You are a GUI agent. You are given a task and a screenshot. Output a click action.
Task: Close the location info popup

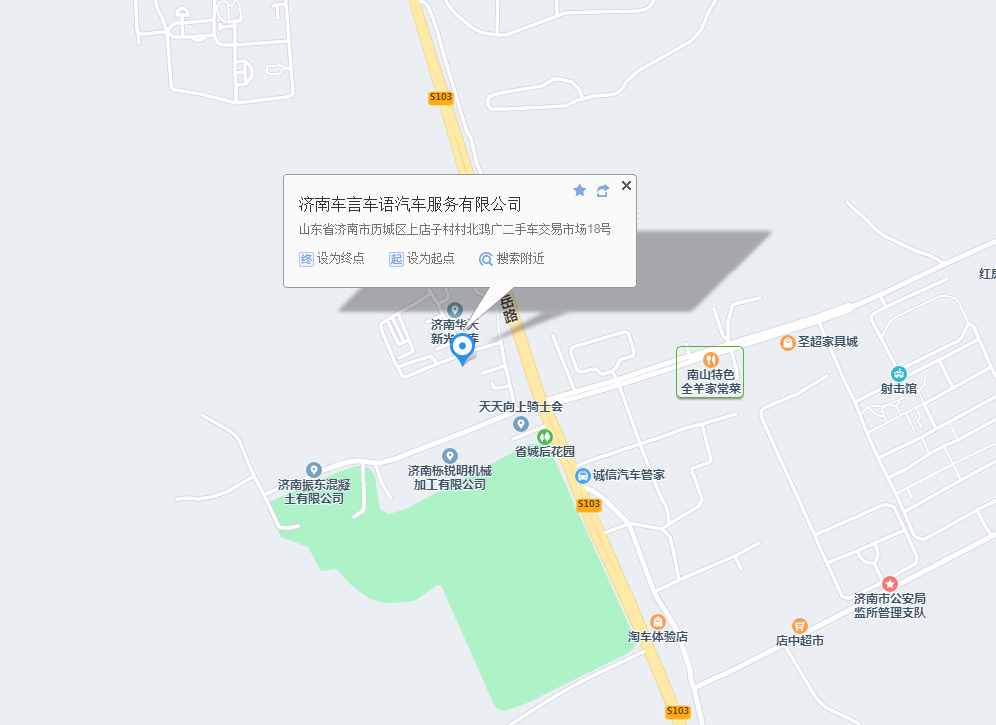(627, 185)
